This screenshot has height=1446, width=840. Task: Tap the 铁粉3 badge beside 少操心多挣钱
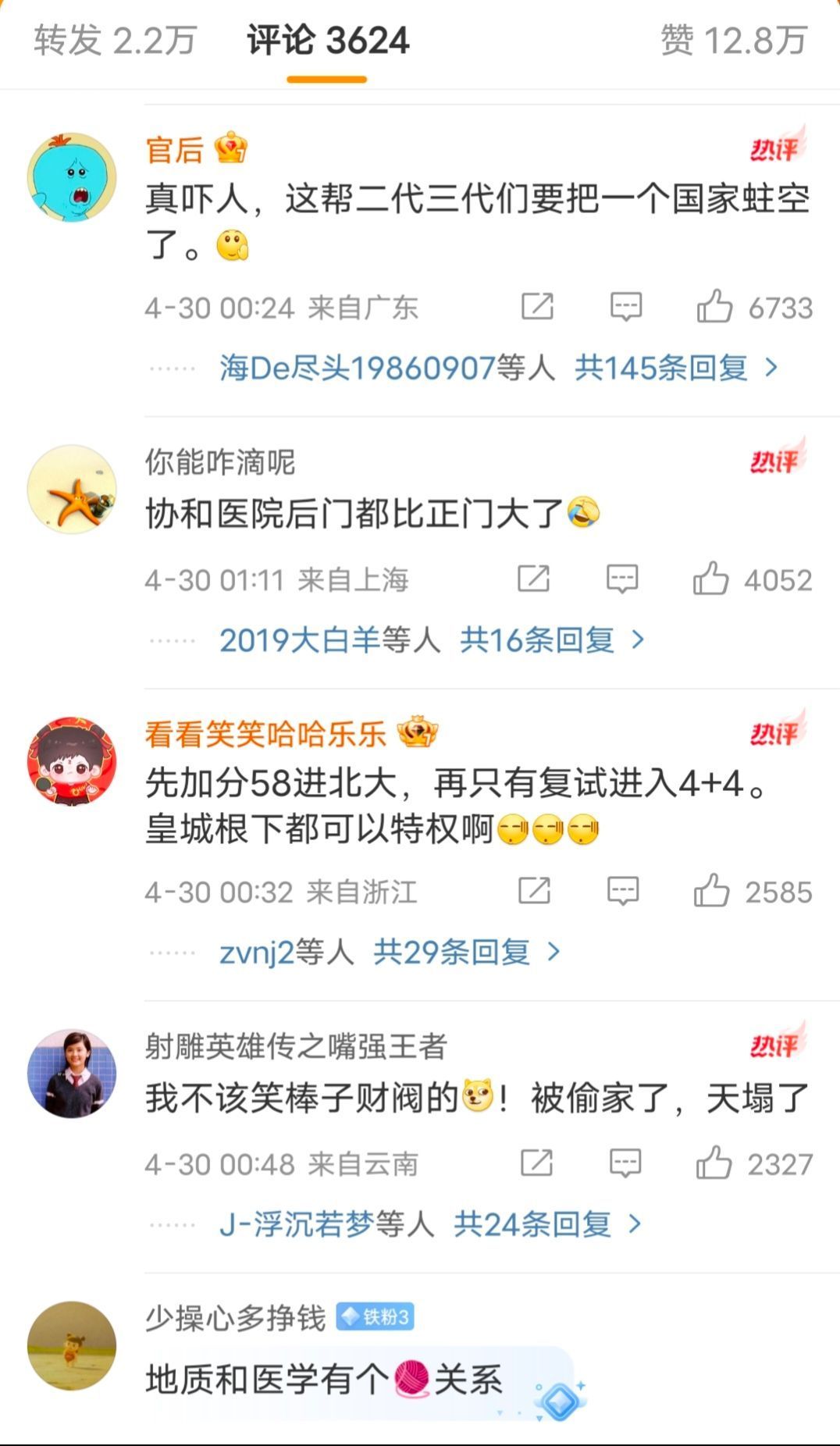click(x=375, y=1317)
